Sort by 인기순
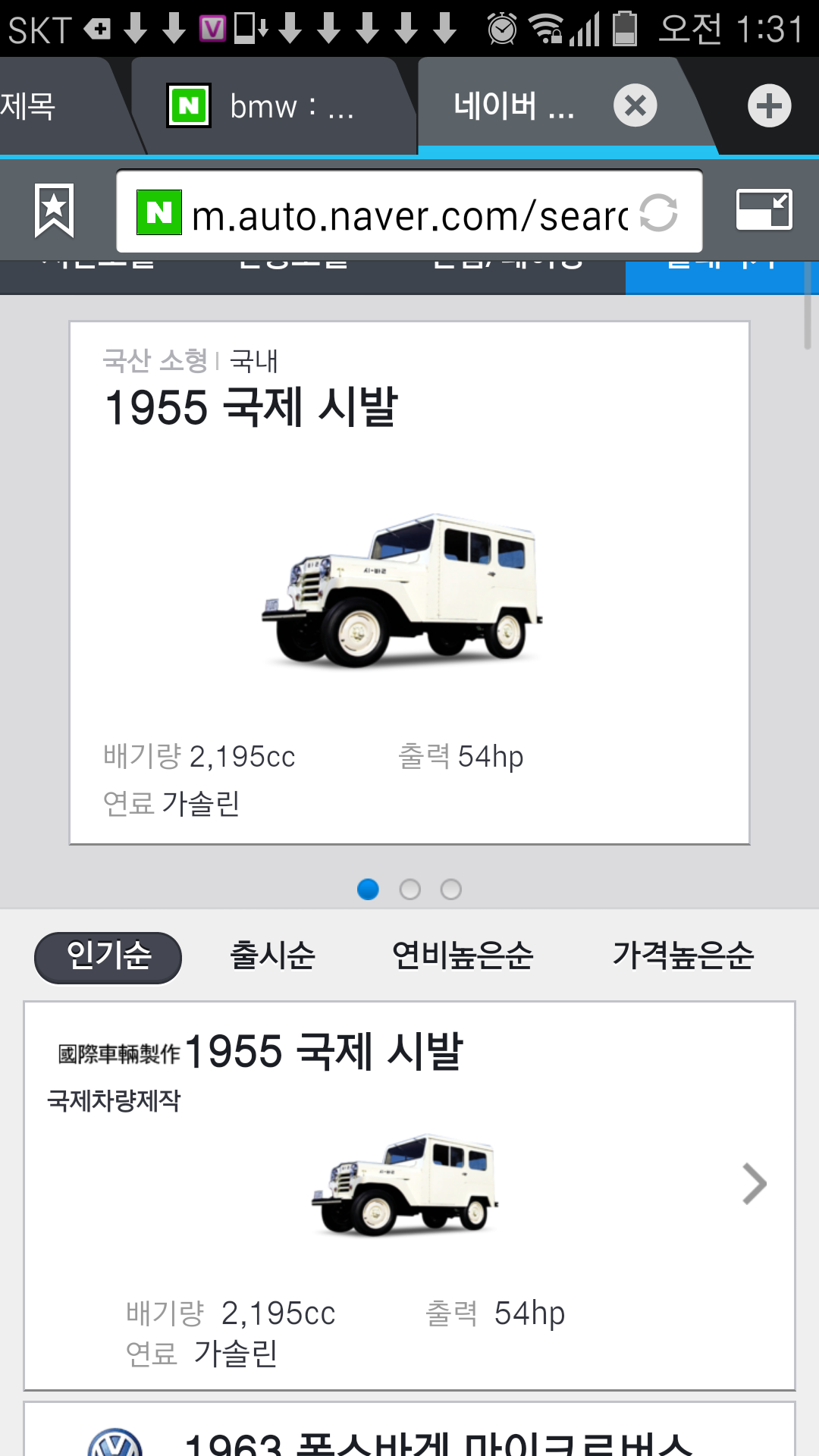Image resolution: width=819 pixels, height=1456 pixels. click(108, 957)
